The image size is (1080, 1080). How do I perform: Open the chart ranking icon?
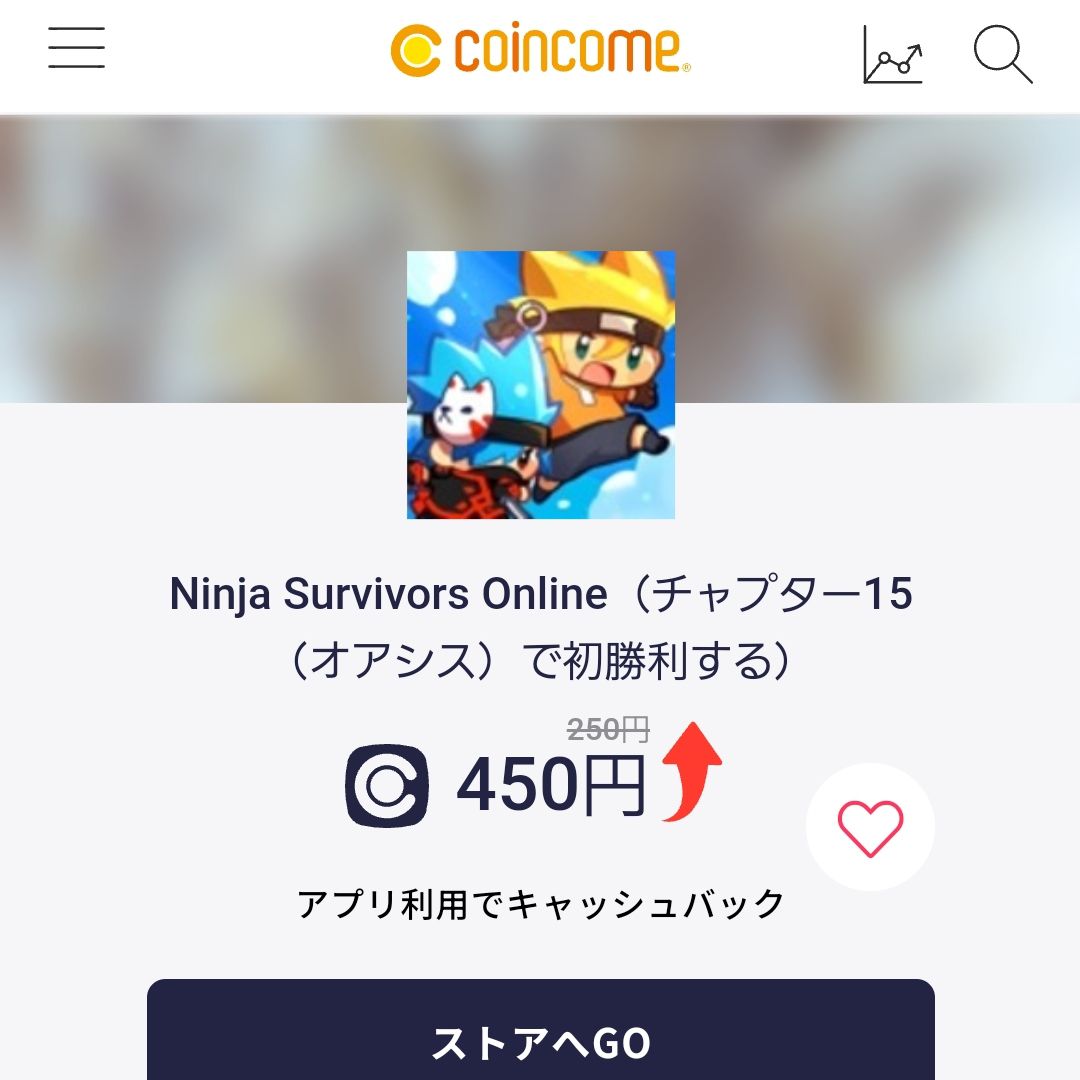(892, 55)
